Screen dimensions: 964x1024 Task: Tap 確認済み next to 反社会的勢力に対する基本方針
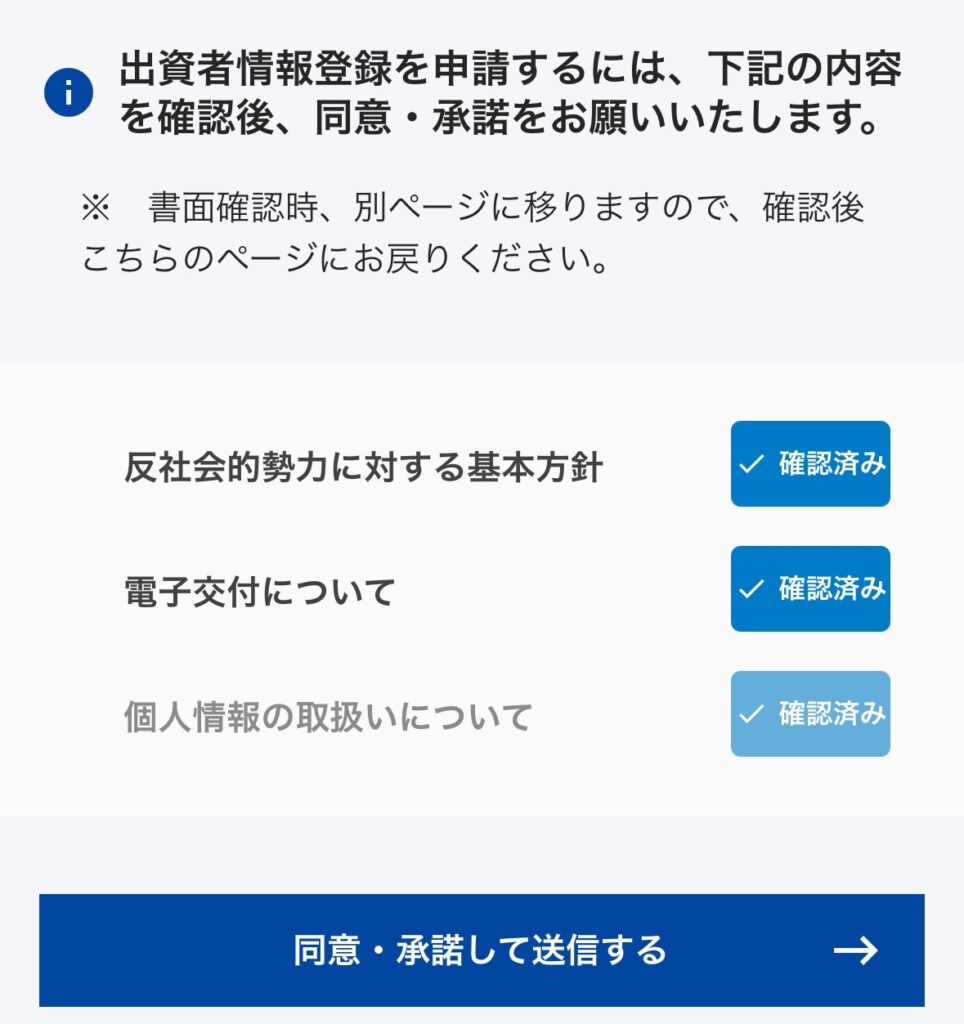click(x=810, y=464)
